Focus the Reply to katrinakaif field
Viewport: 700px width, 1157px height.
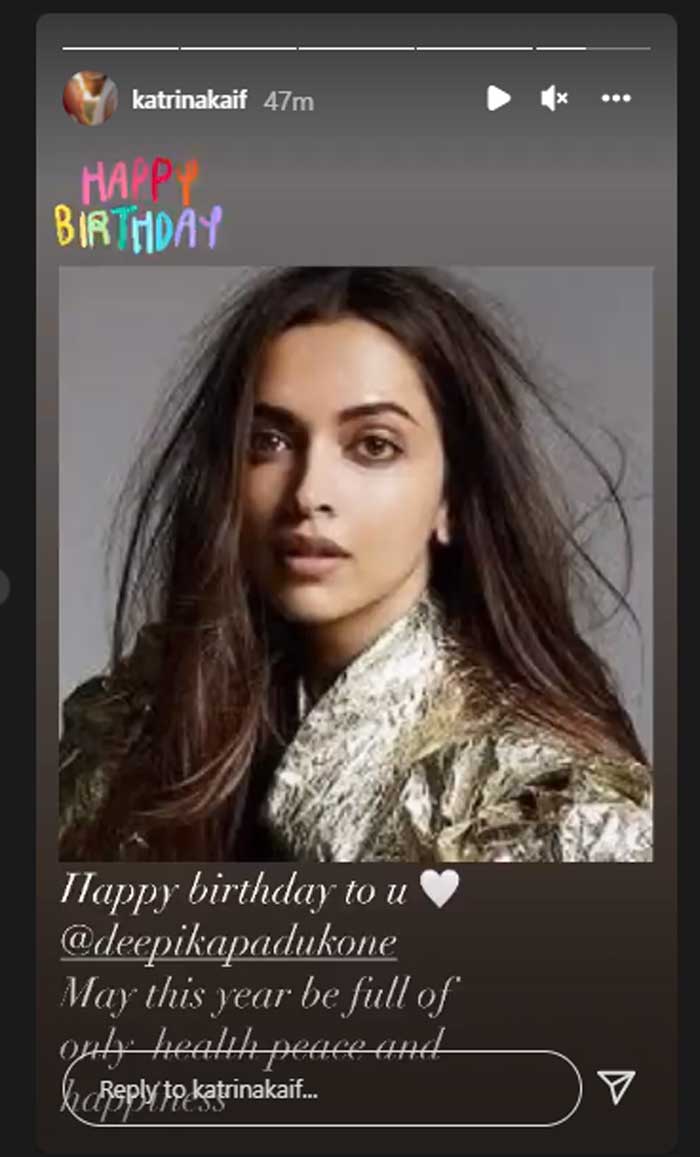coord(320,1088)
